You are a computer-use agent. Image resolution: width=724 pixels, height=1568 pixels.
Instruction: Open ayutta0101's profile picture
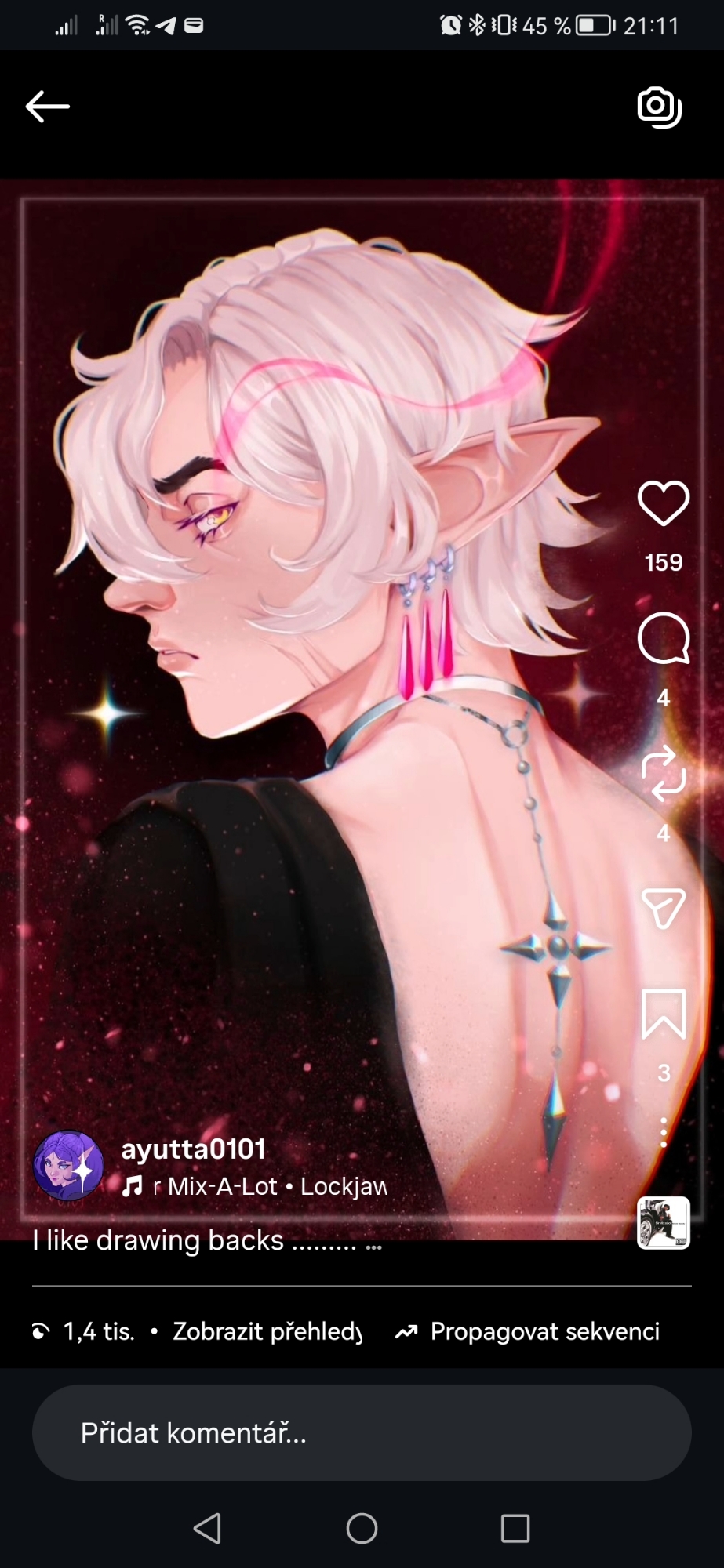tap(68, 1166)
